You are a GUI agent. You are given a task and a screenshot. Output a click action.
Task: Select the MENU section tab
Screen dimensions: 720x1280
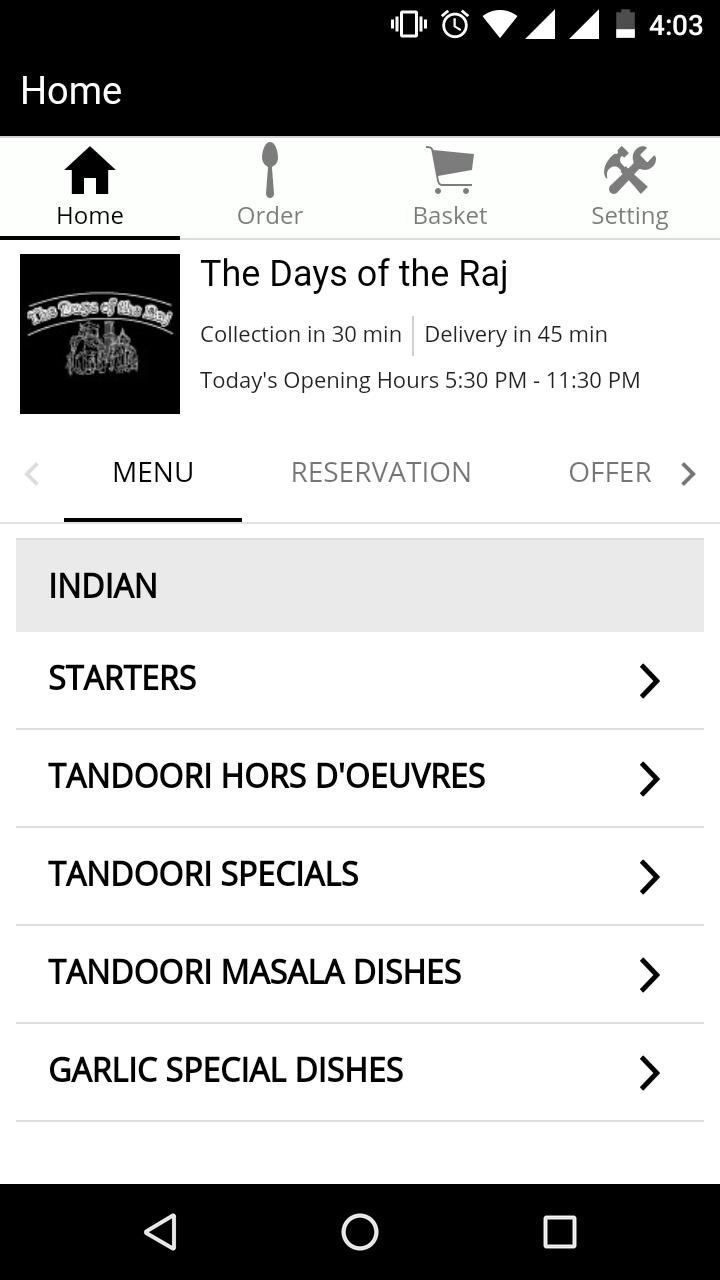click(x=153, y=472)
